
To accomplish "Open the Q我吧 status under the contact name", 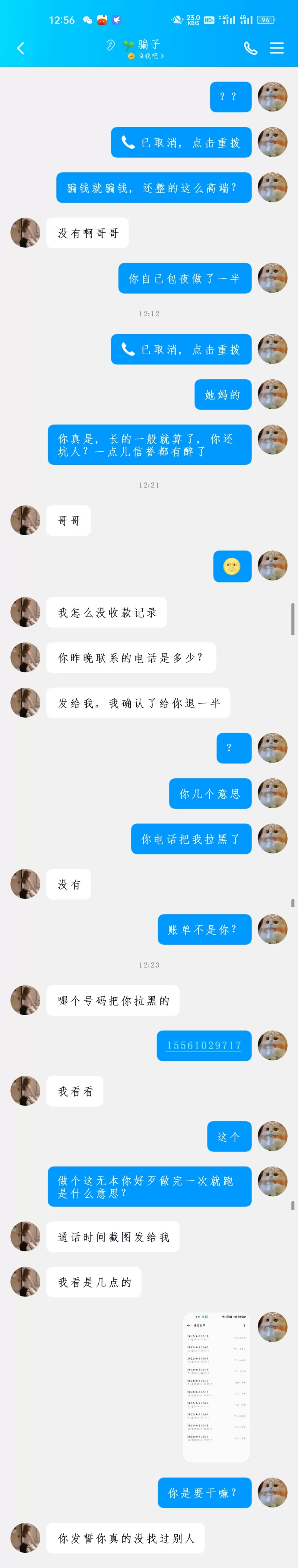I will pos(146,56).
